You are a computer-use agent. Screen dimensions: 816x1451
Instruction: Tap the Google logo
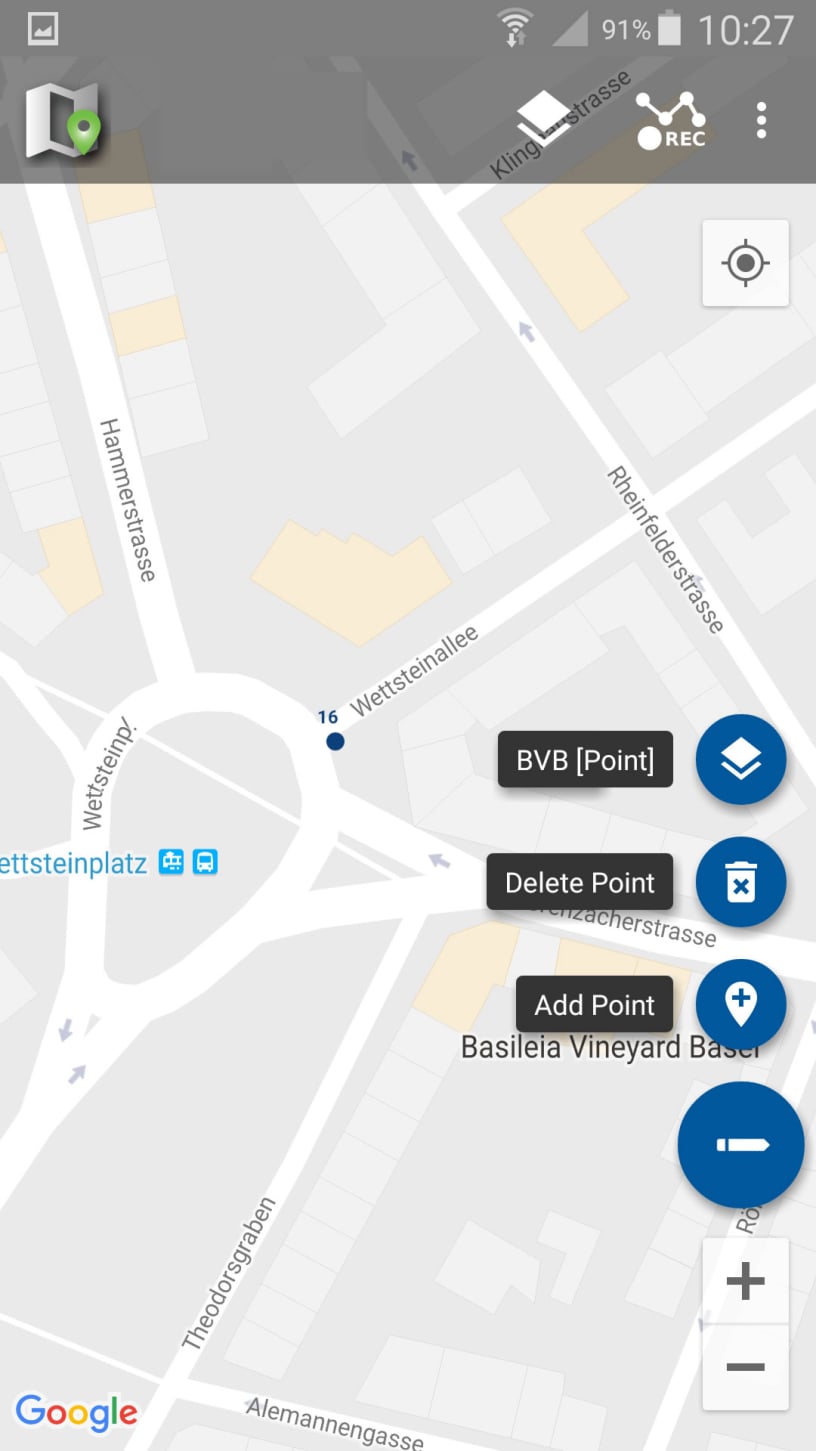pyautogui.click(x=76, y=1411)
